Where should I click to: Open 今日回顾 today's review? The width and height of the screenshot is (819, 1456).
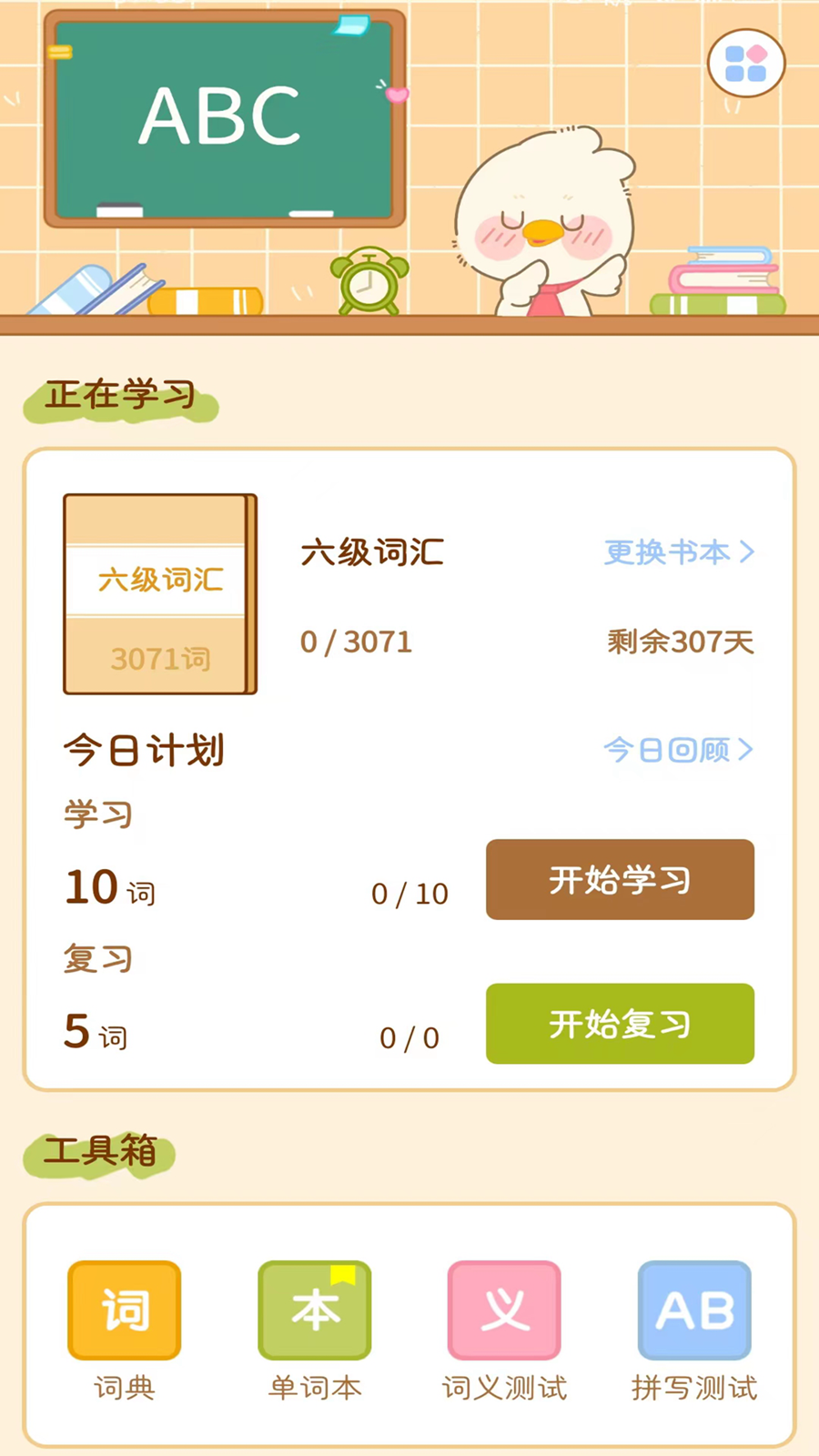(x=679, y=750)
